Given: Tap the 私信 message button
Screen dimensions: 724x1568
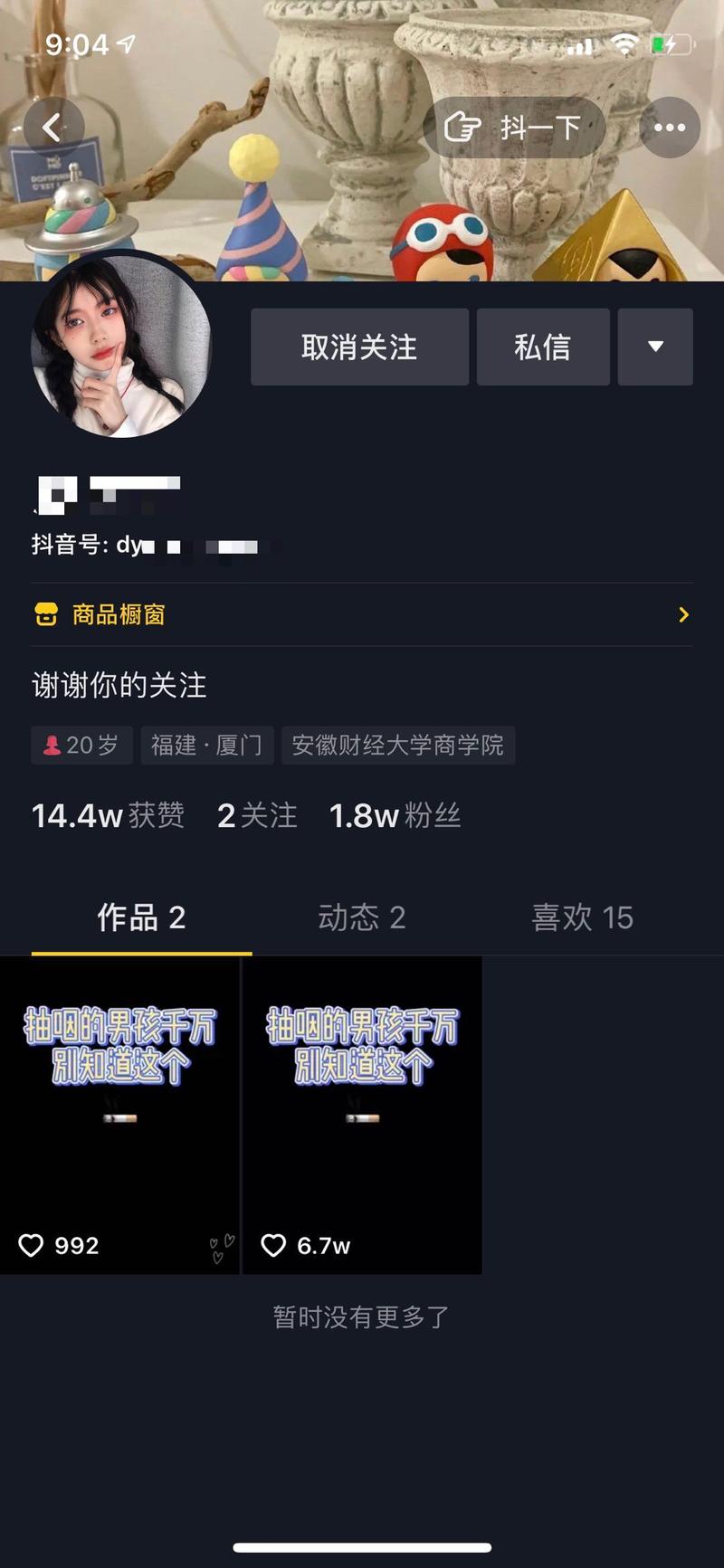Looking at the screenshot, I should (543, 347).
